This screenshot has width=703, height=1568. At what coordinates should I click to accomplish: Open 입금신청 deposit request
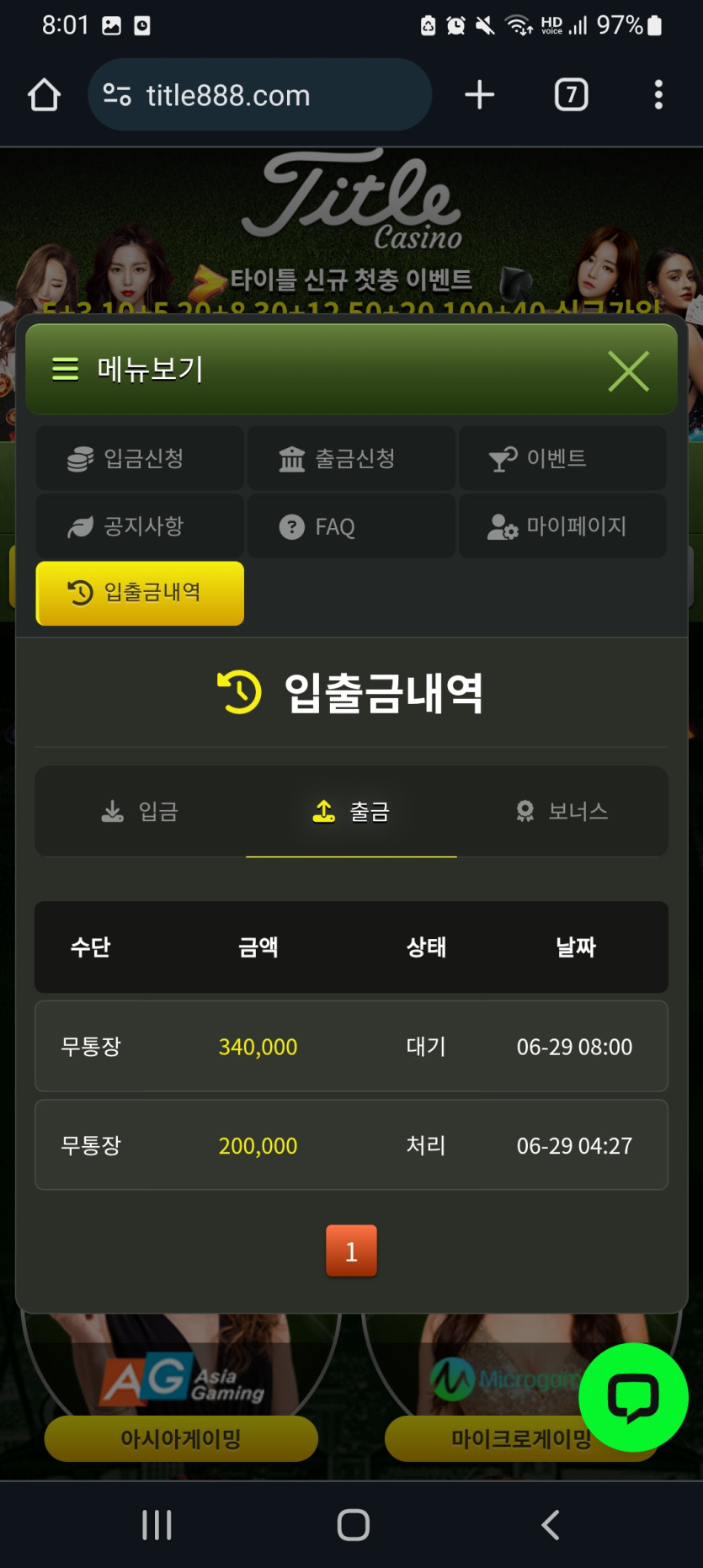pyautogui.click(x=140, y=459)
